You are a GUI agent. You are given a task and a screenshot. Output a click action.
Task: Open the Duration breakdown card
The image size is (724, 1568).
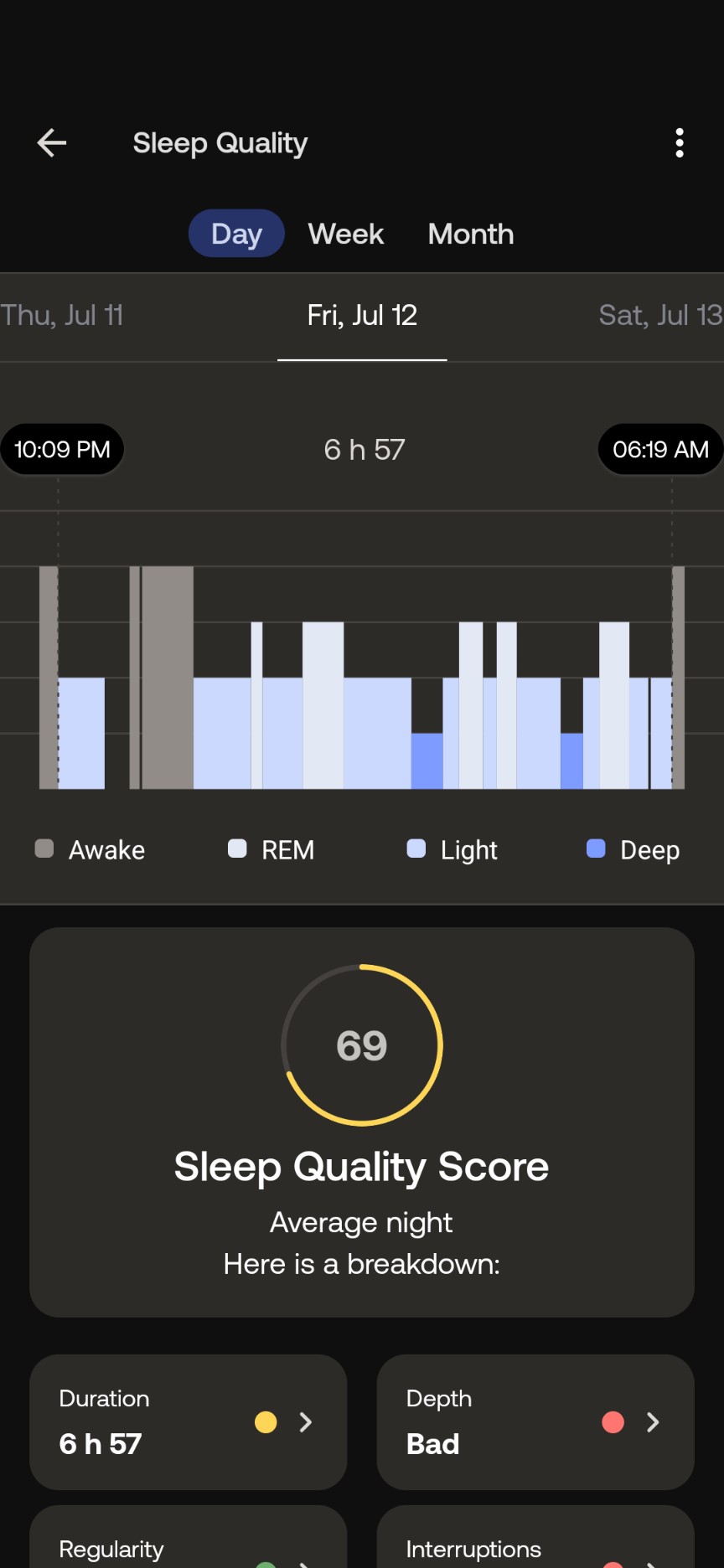point(188,1421)
